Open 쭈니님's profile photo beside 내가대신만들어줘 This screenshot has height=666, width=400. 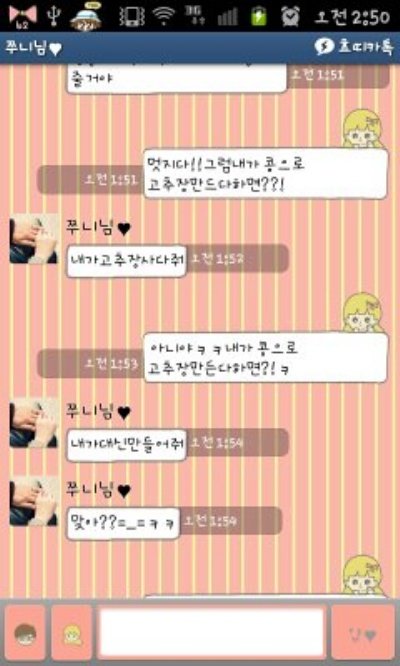click(x=34, y=422)
